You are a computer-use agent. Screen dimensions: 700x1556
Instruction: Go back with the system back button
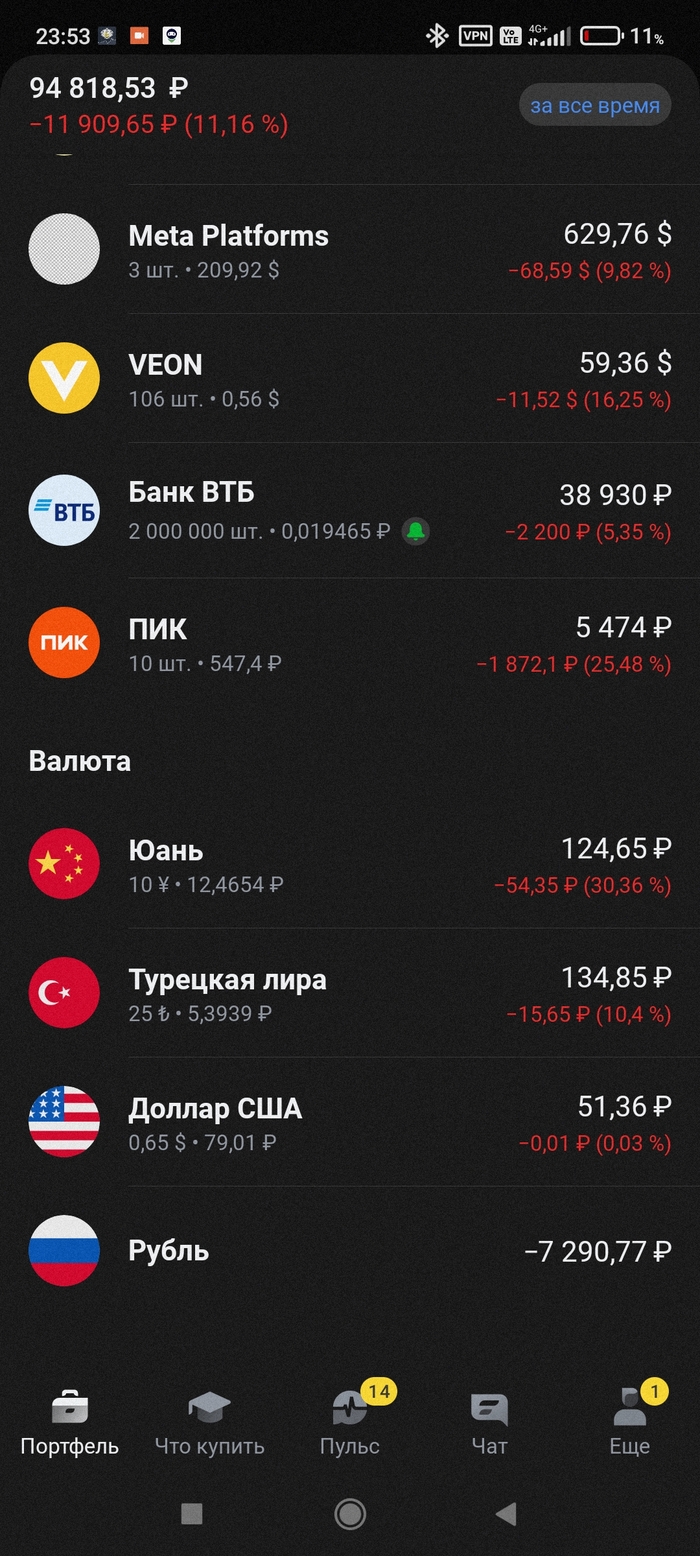[506, 1514]
